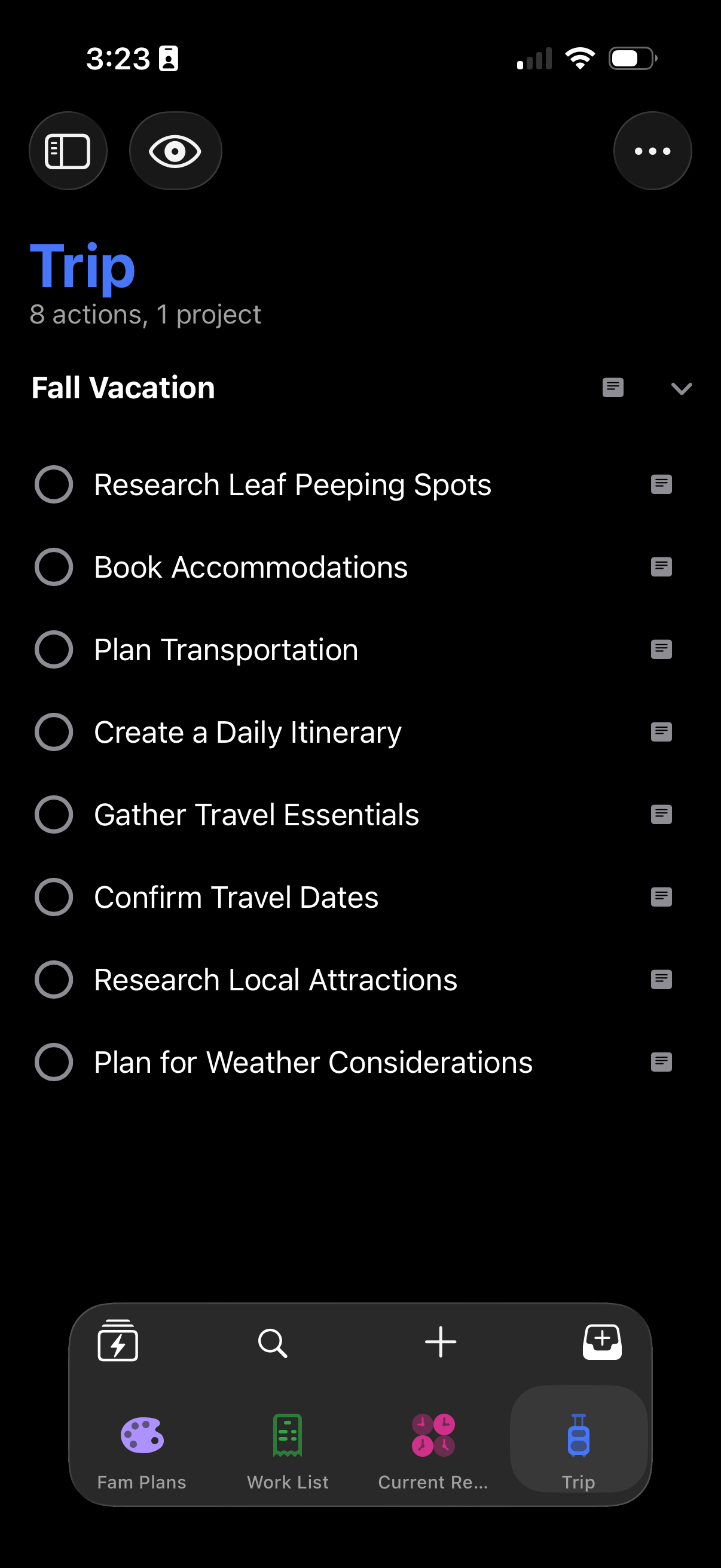Mark Research Leaf Peeping Spots complete

click(54, 484)
